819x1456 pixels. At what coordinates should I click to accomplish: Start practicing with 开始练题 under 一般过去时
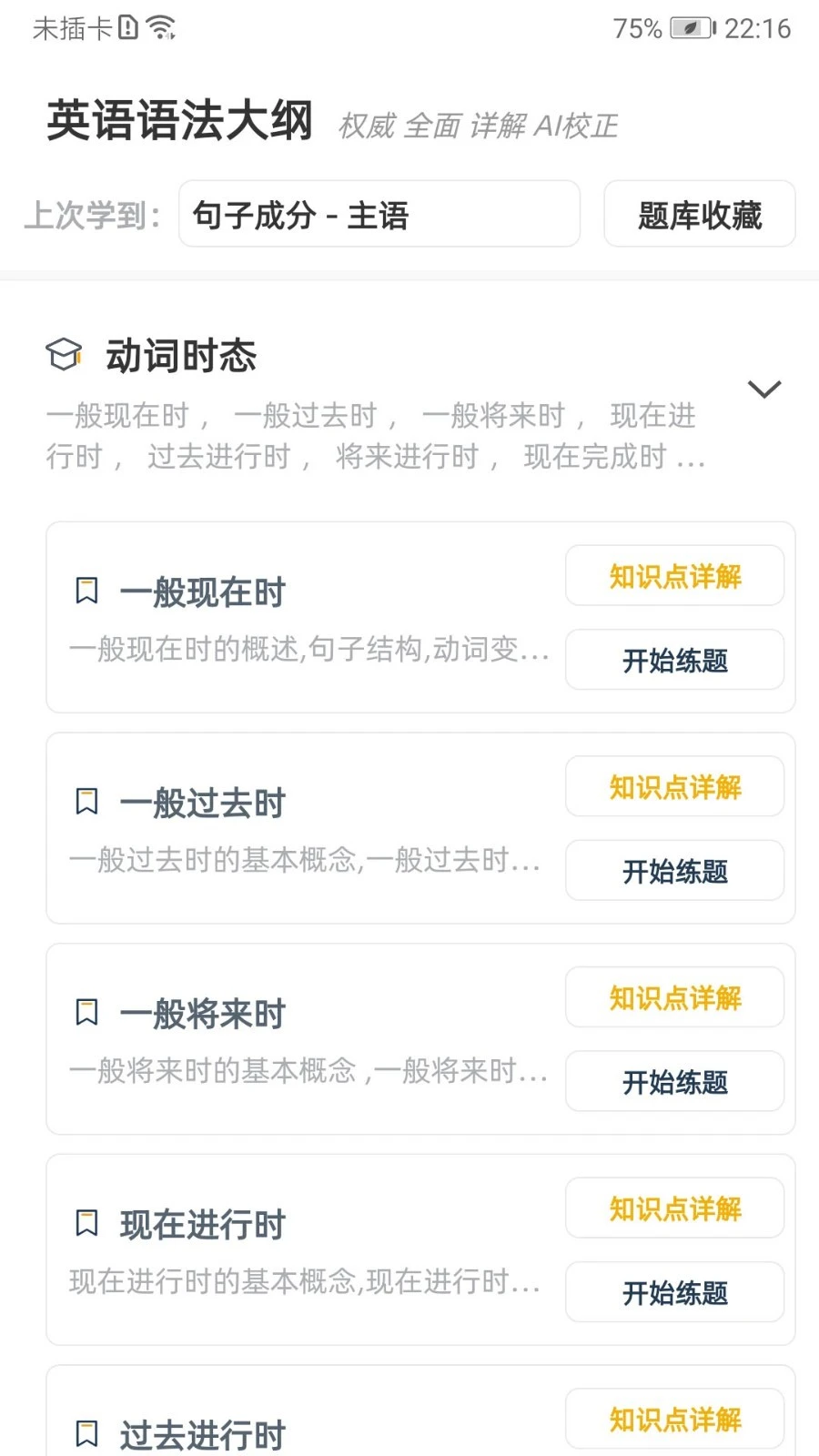click(673, 871)
